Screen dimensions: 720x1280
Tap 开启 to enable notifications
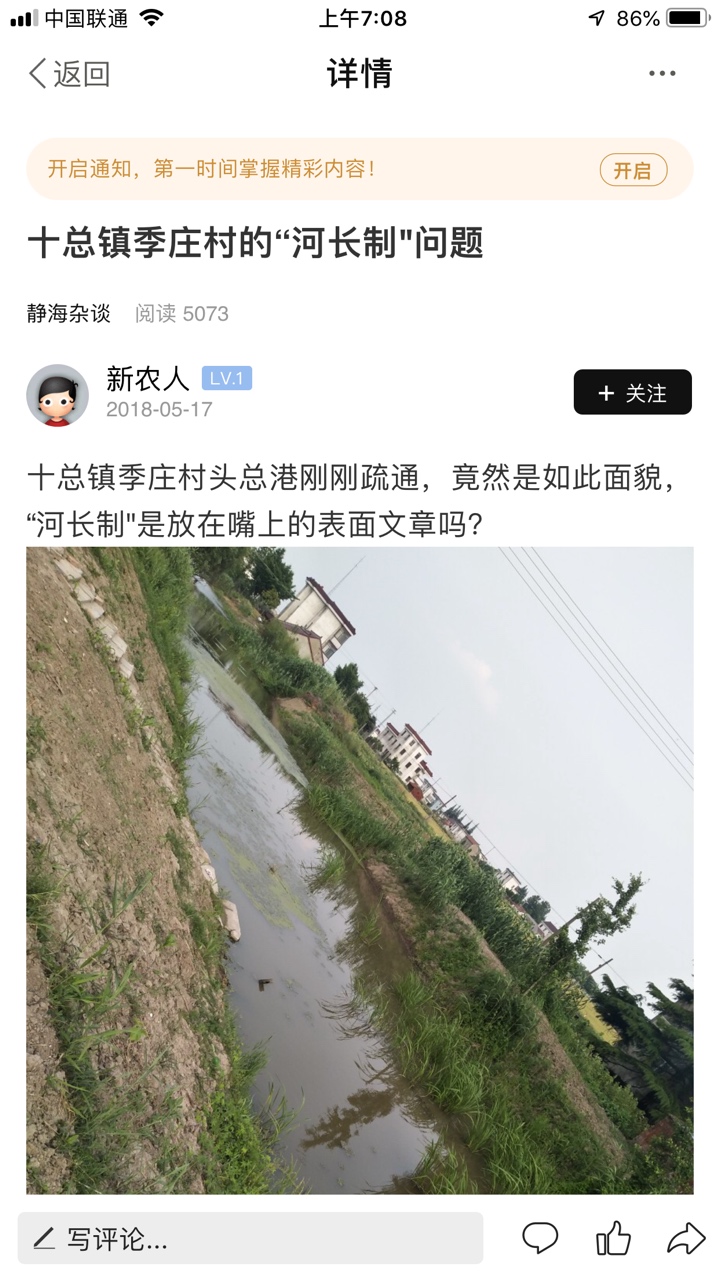(632, 170)
